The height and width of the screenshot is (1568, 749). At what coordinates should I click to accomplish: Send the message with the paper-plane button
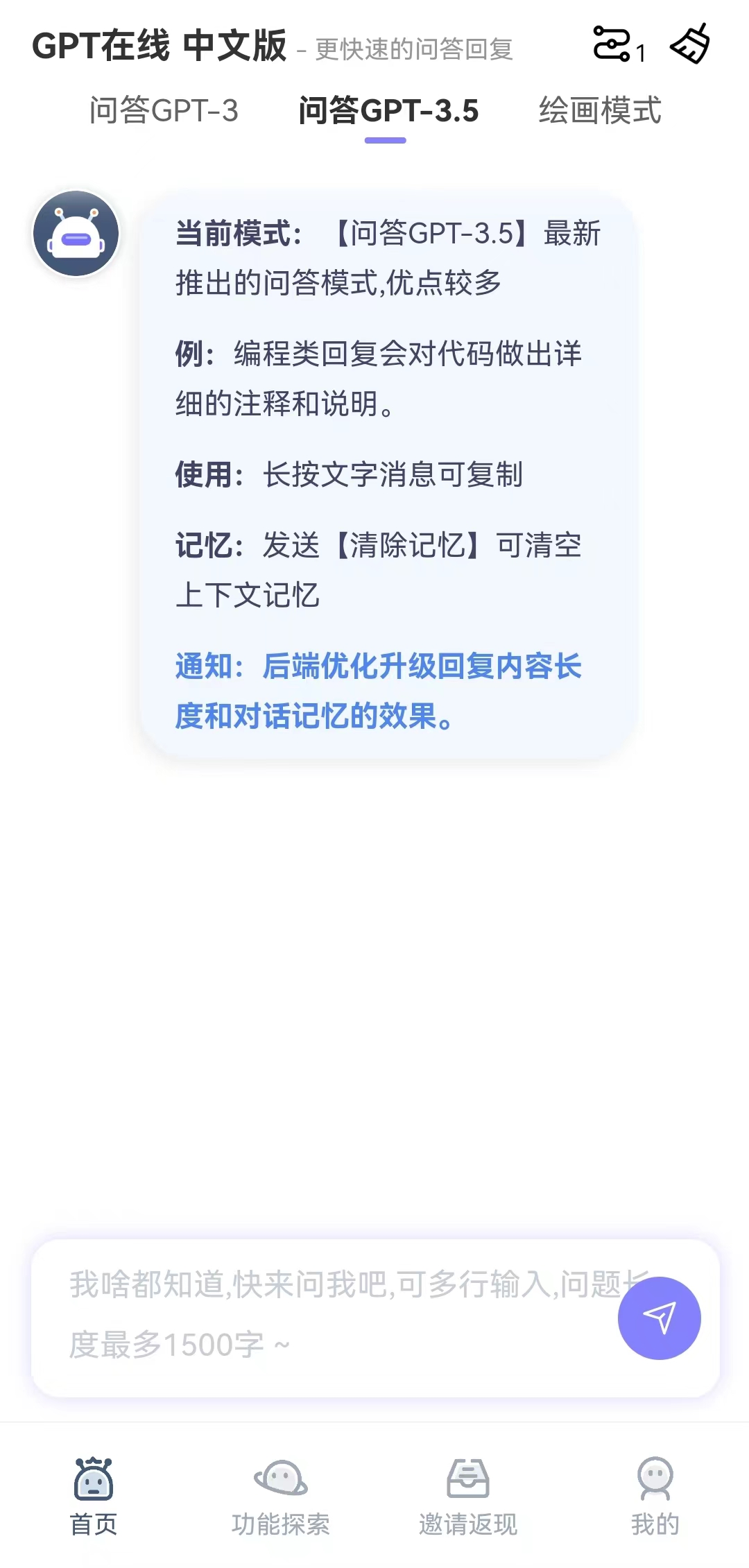[x=659, y=1318]
